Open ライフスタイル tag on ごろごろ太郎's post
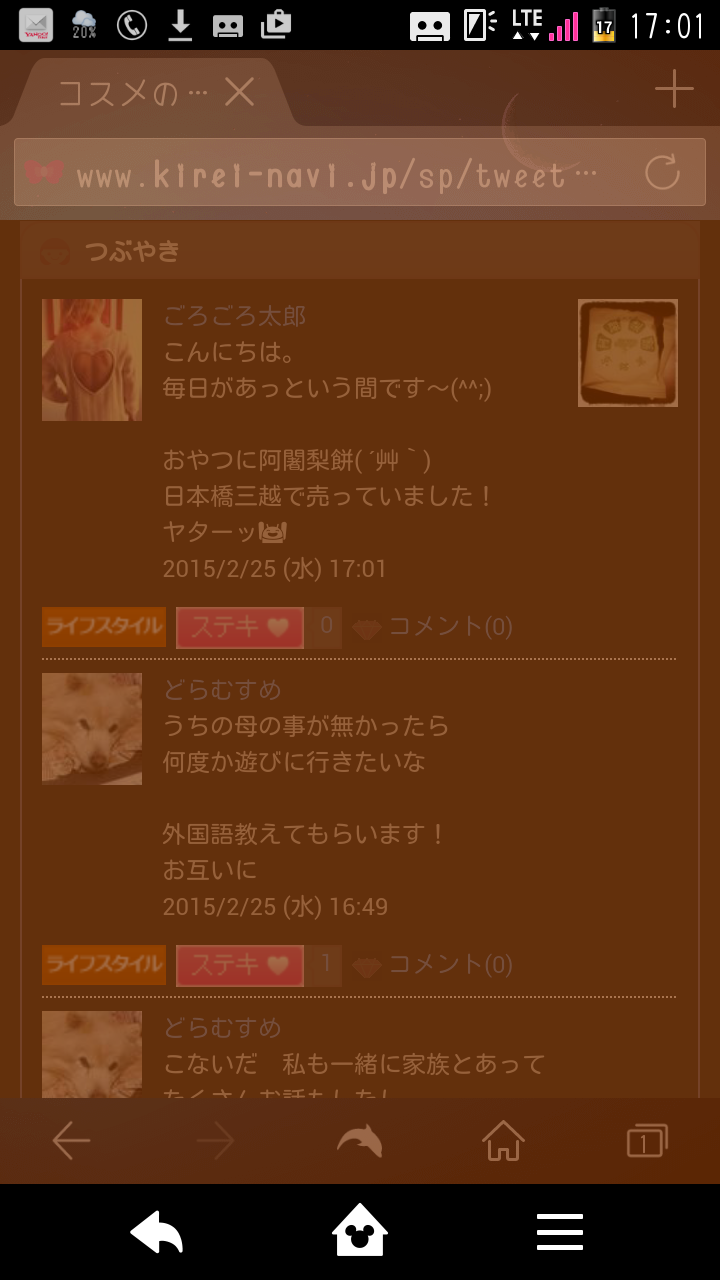The image size is (720, 1280). pos(104,627)
